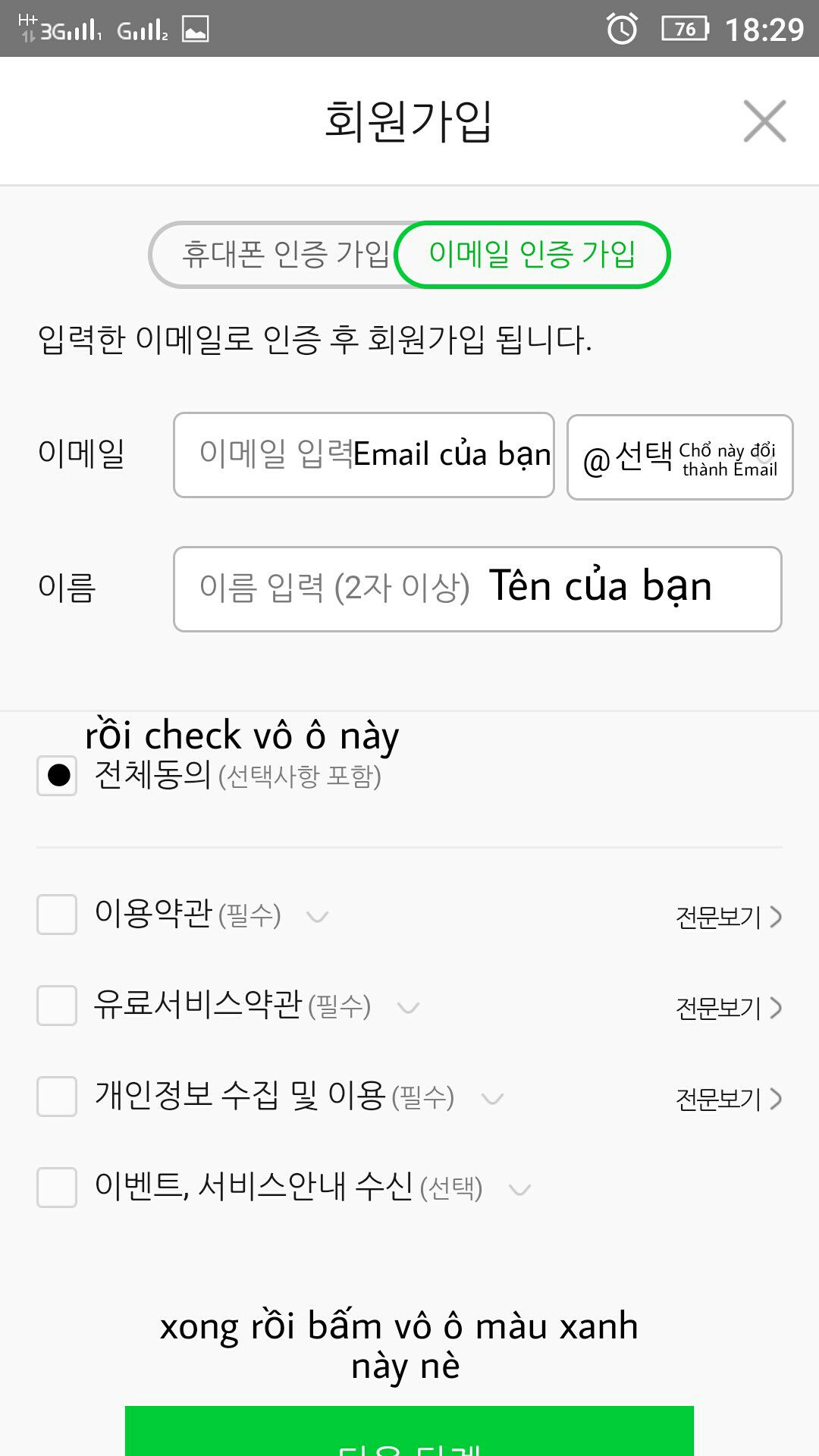This screenshot has width=819, height=1456.
Task: Toggle the 전체동의 agree-all checkbox
Action: 57,776
